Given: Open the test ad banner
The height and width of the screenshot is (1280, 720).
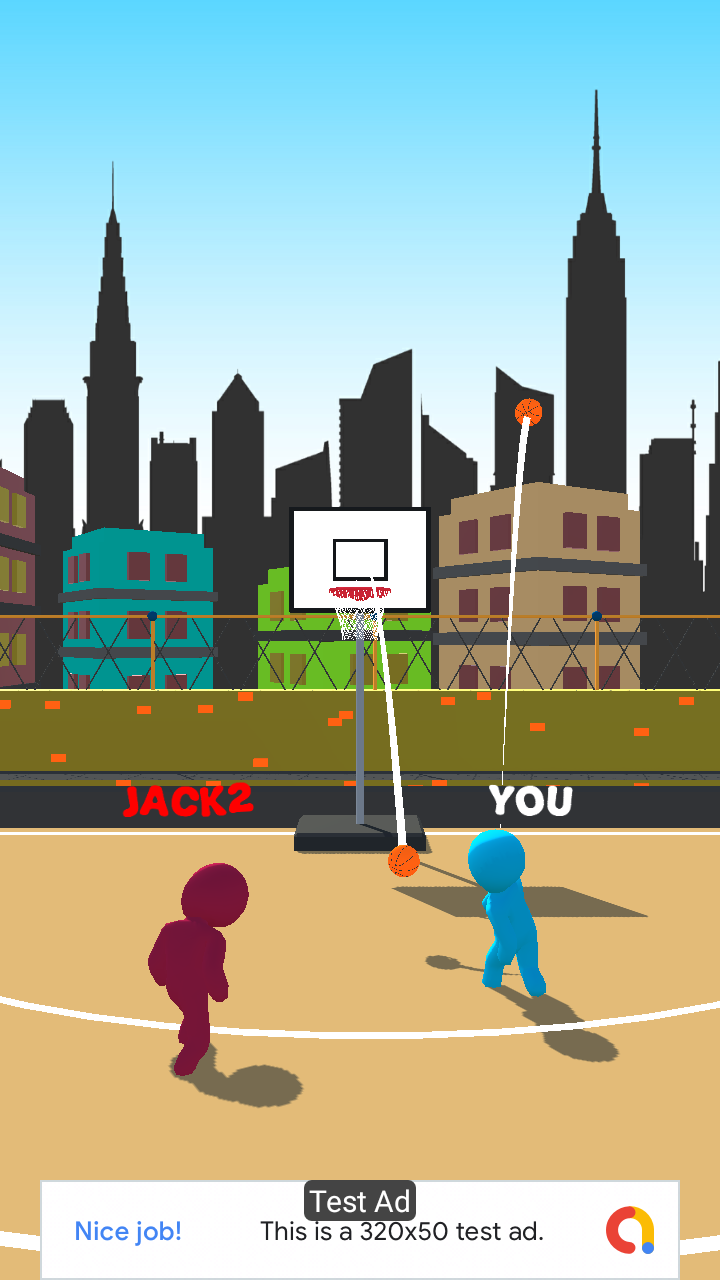Looking at the screenshot, I should [x=360, y=1230].
